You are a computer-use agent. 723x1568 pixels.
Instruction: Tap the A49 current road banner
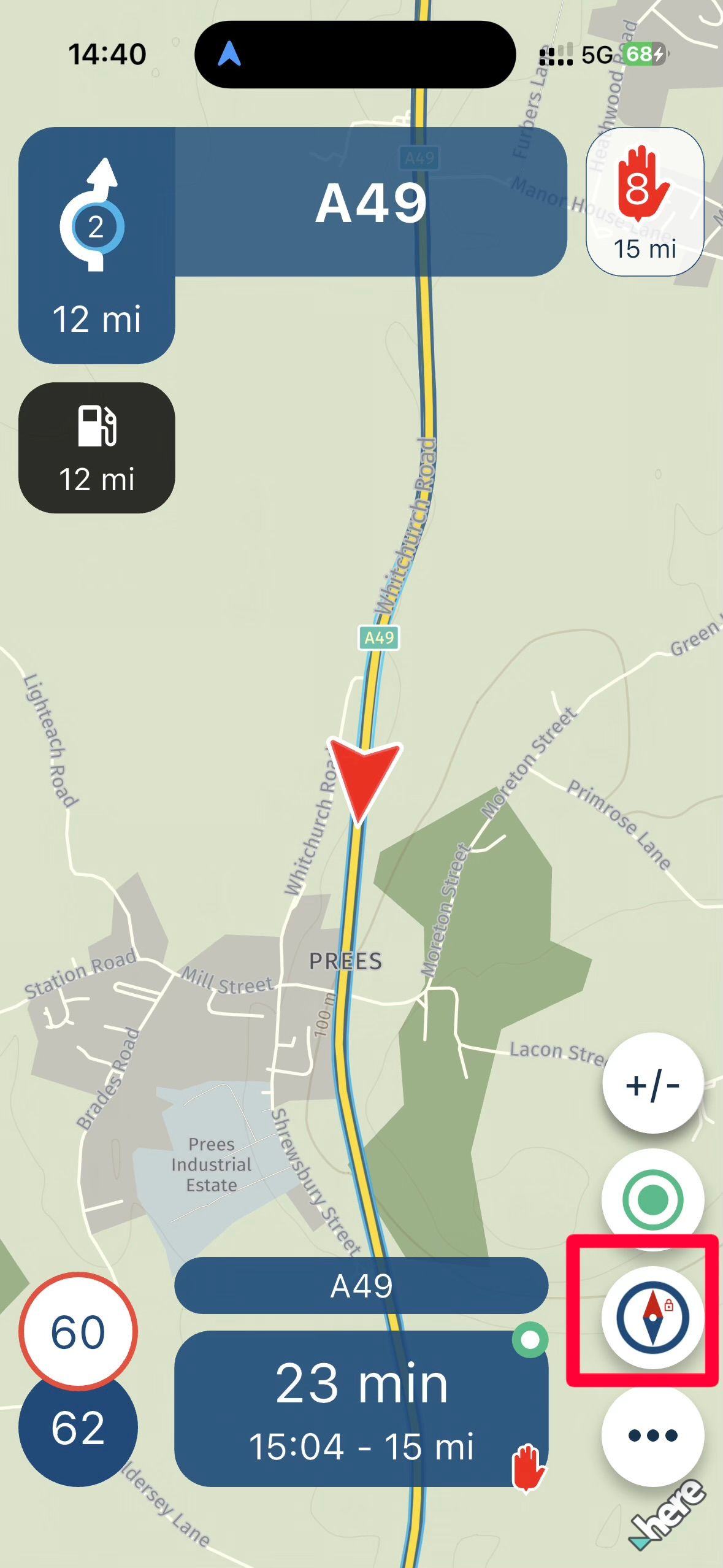(361, 1286)
